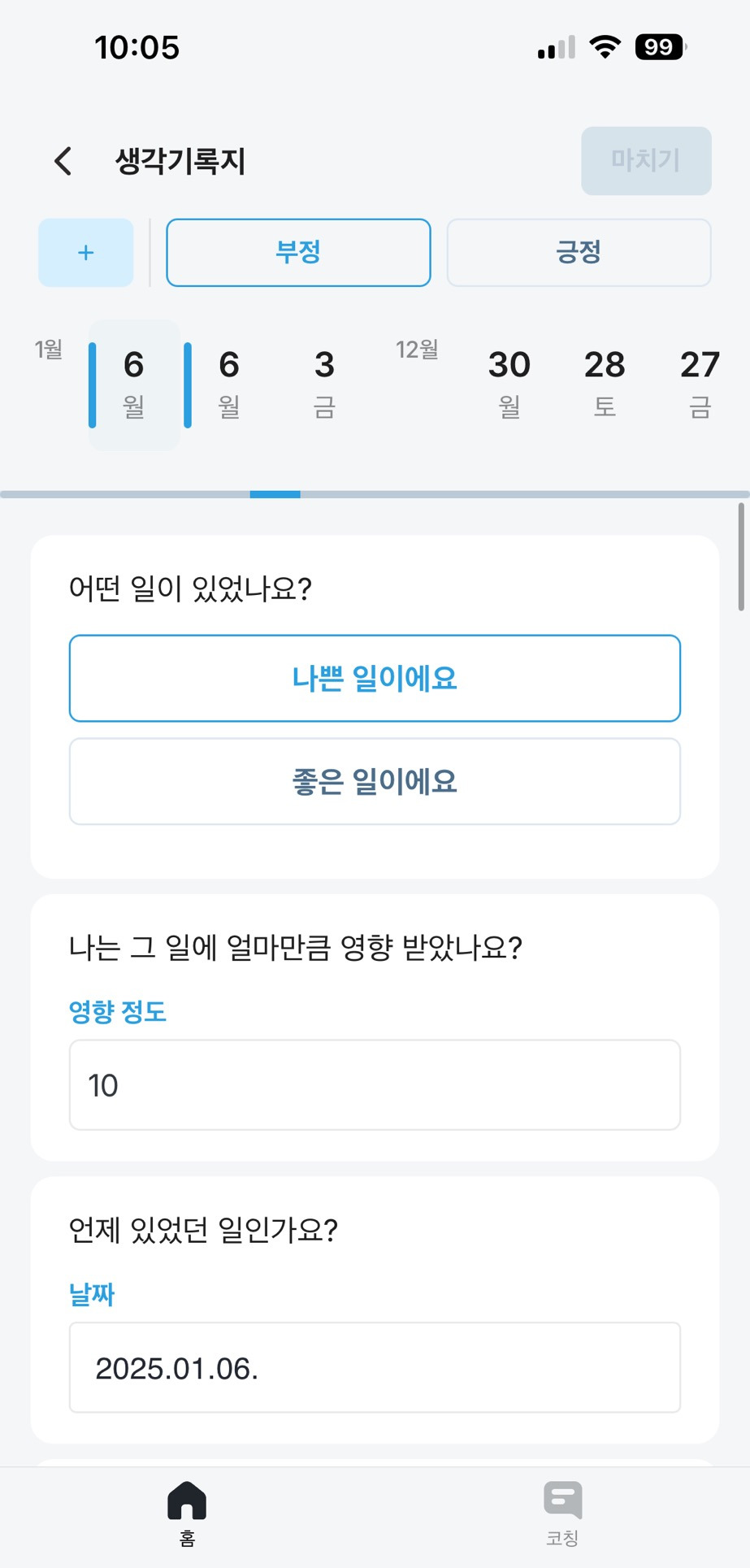Add a new record with the plus button
This screenshot has height=1568, width=750.
[86, 253]
